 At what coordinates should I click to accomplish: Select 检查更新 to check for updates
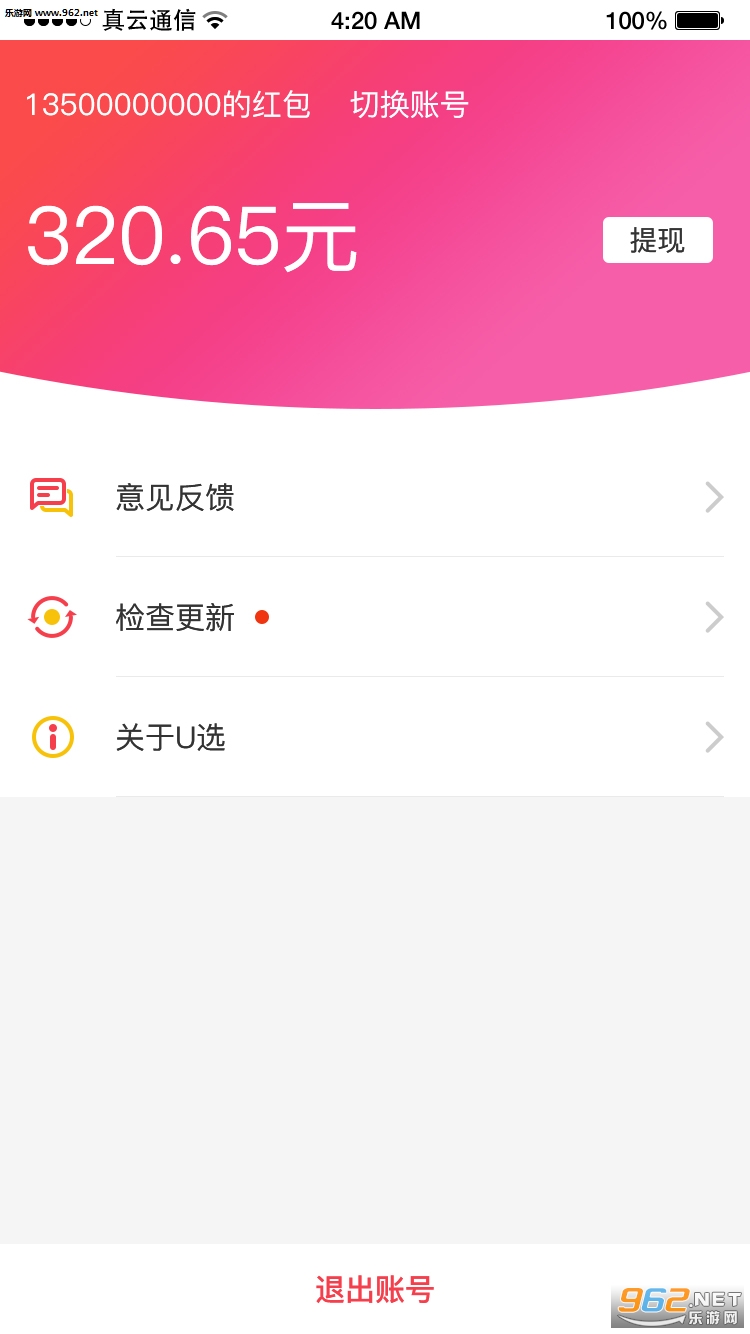pos(375,617)
